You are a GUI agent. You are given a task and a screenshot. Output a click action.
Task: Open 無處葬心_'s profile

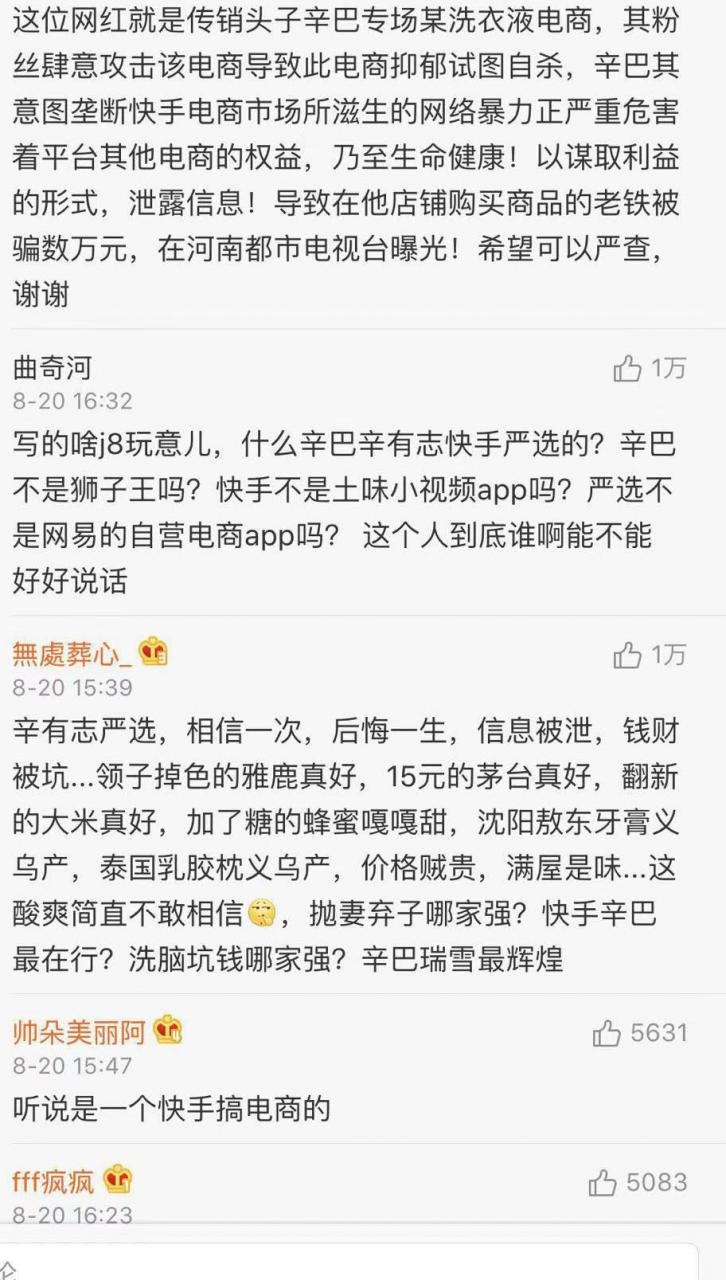[72, 655]
